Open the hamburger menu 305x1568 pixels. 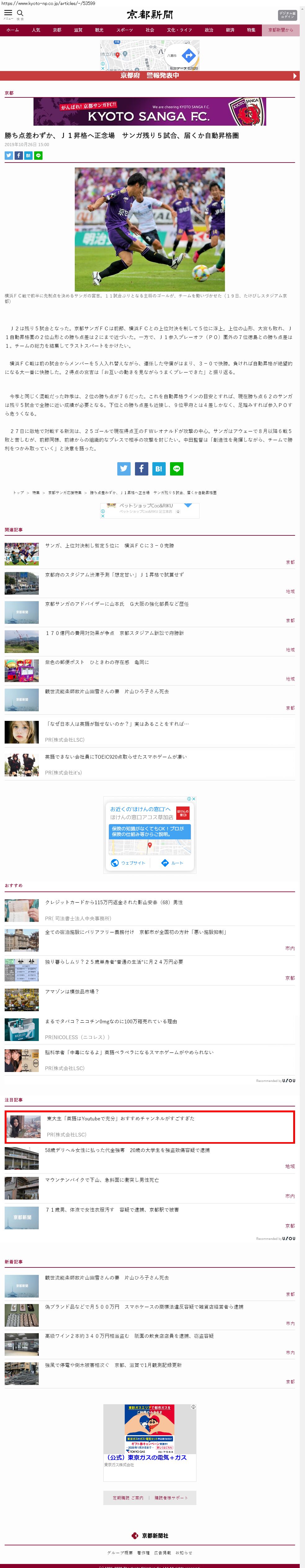(8, 13)
